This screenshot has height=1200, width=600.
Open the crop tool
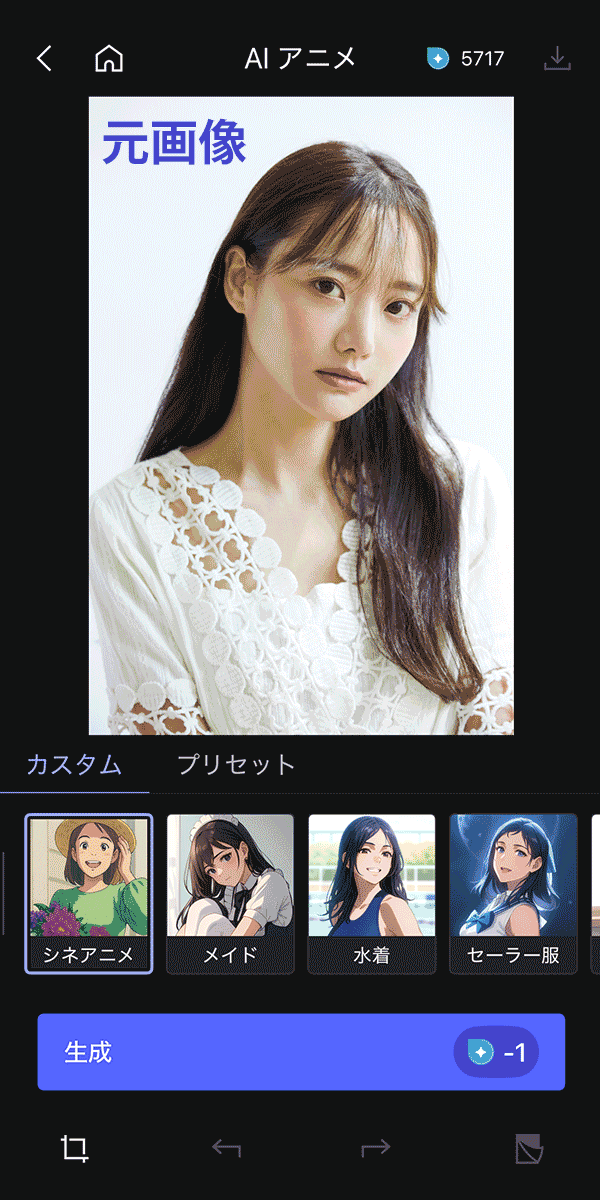[x=74, y=1148]
